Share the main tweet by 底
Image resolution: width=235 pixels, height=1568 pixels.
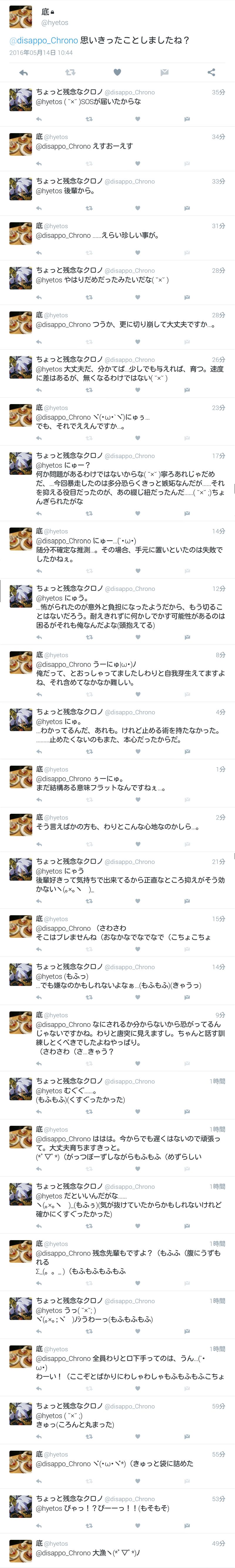pyautogui.click(x=211, y=72)
